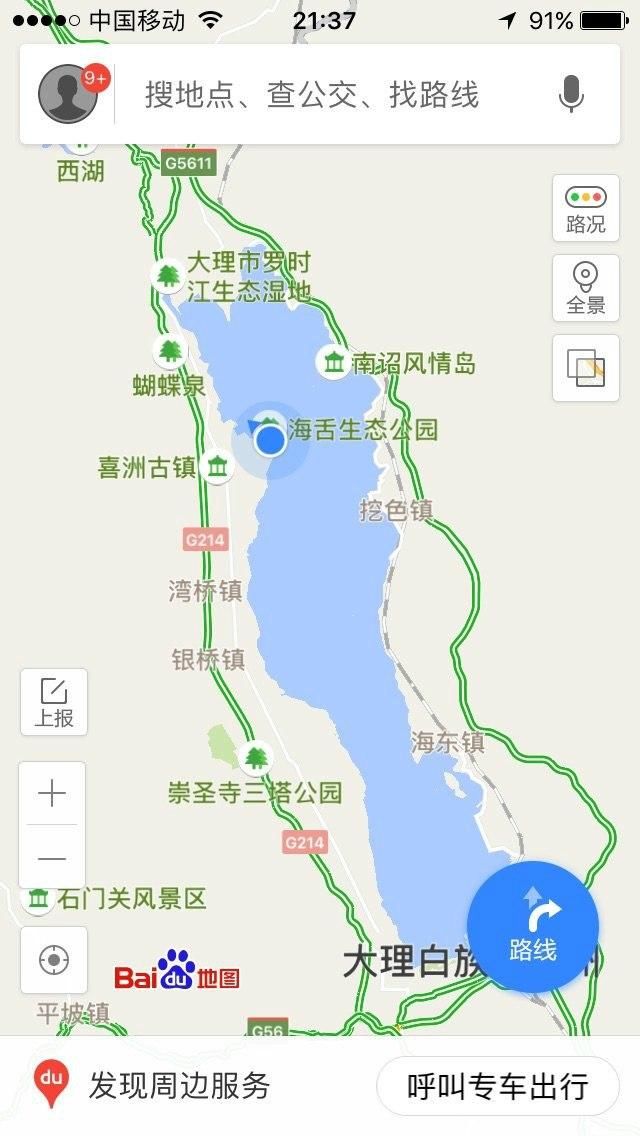
Task: Recenter map on current location
Action: [x=53, y=960]
